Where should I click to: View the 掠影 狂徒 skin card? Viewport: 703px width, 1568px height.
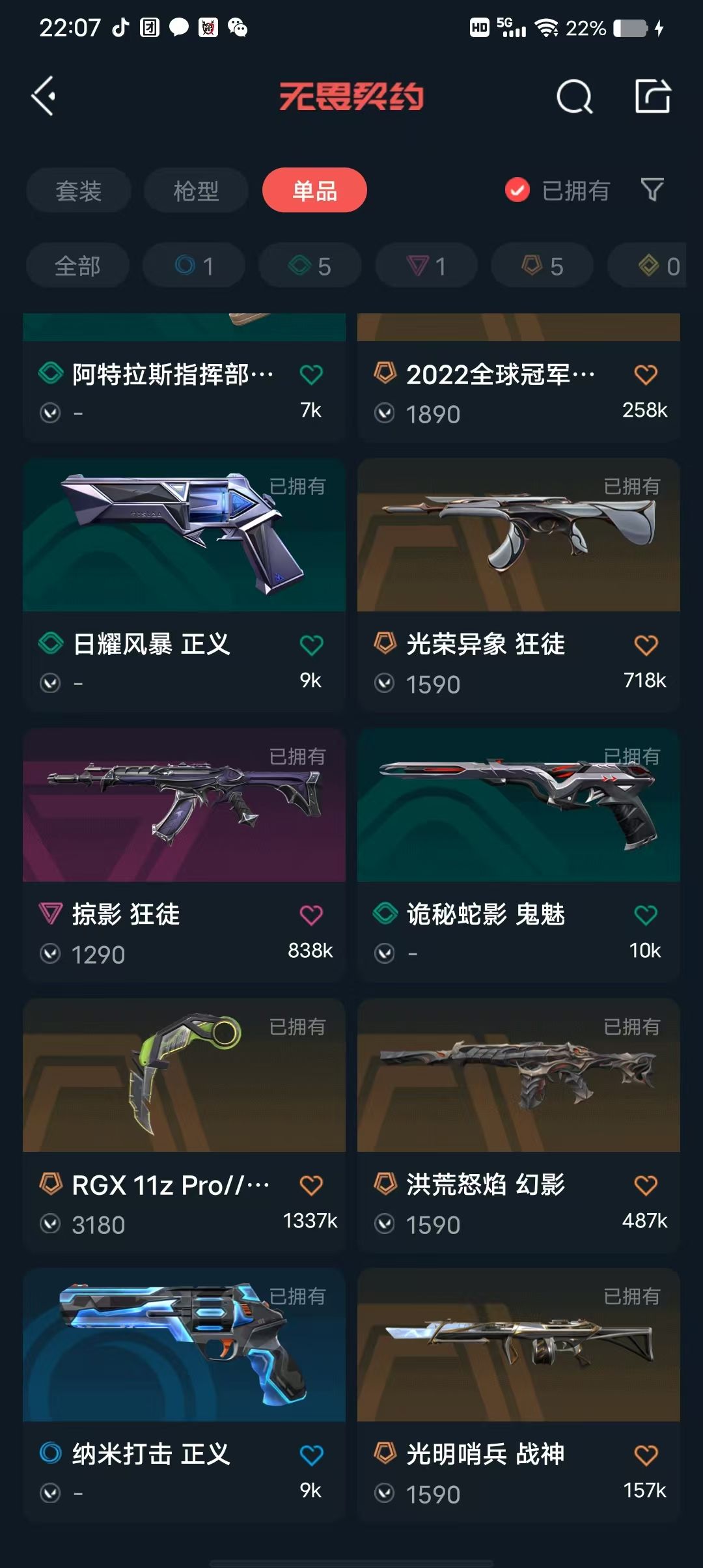coord(184,856)
